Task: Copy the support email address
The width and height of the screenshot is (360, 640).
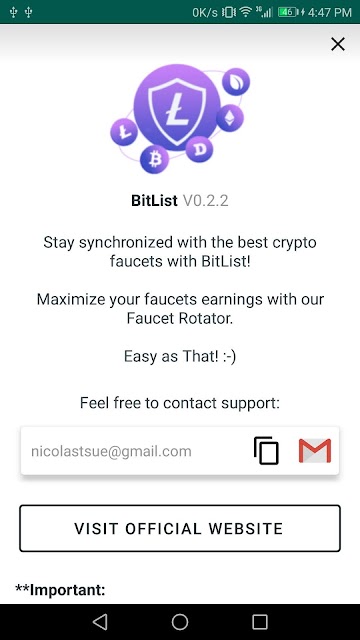Action: pos(266,451)
